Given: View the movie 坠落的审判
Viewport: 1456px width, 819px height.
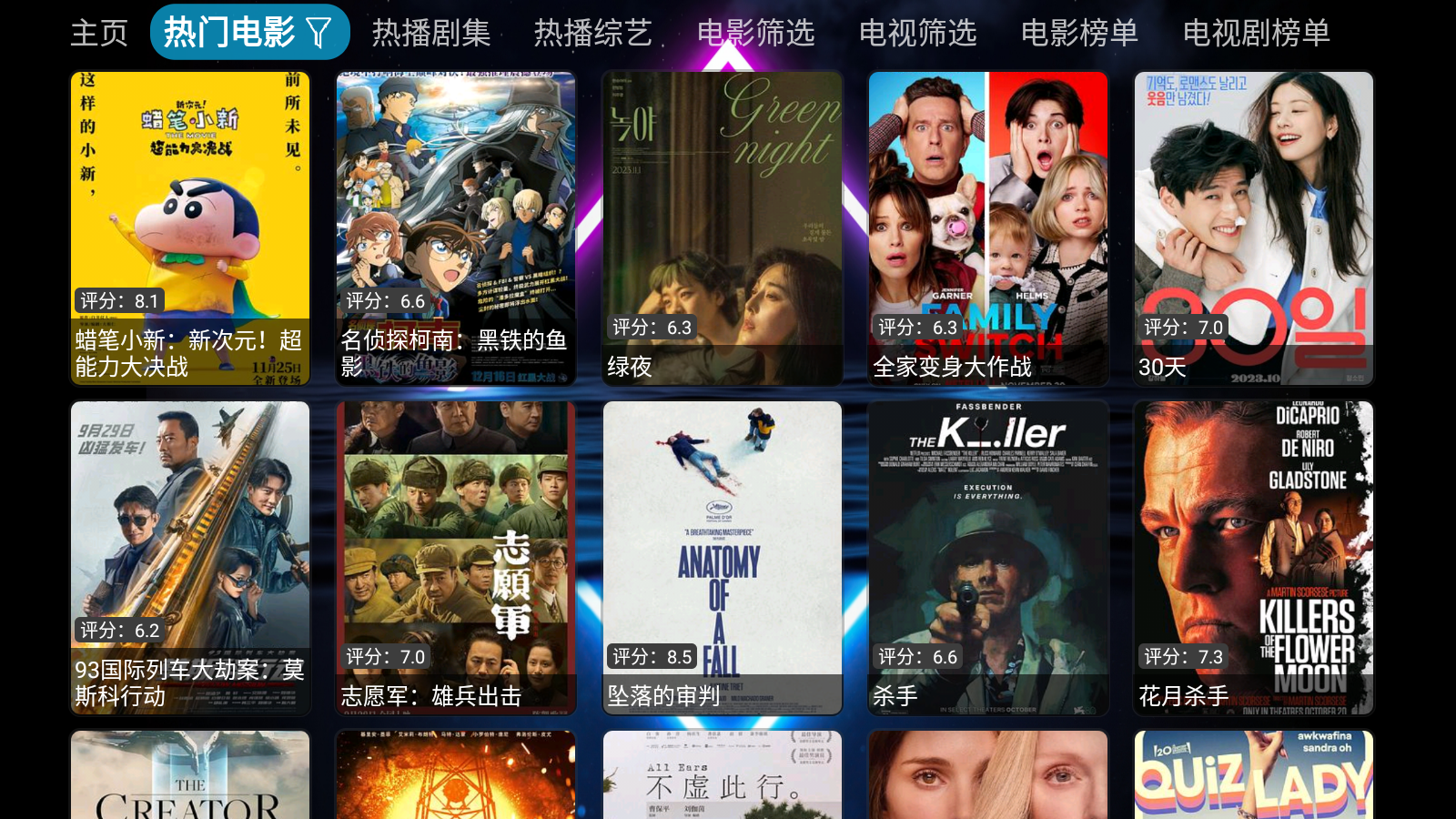Looking at the screenshot, I should pos(723,557).
